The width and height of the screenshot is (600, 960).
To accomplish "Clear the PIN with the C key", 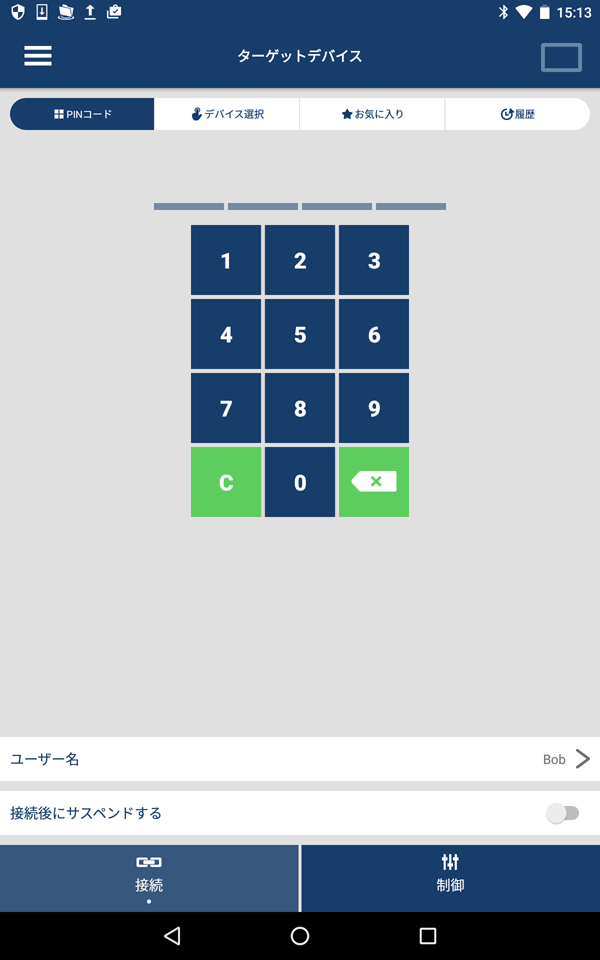I will tap(226, 482).
